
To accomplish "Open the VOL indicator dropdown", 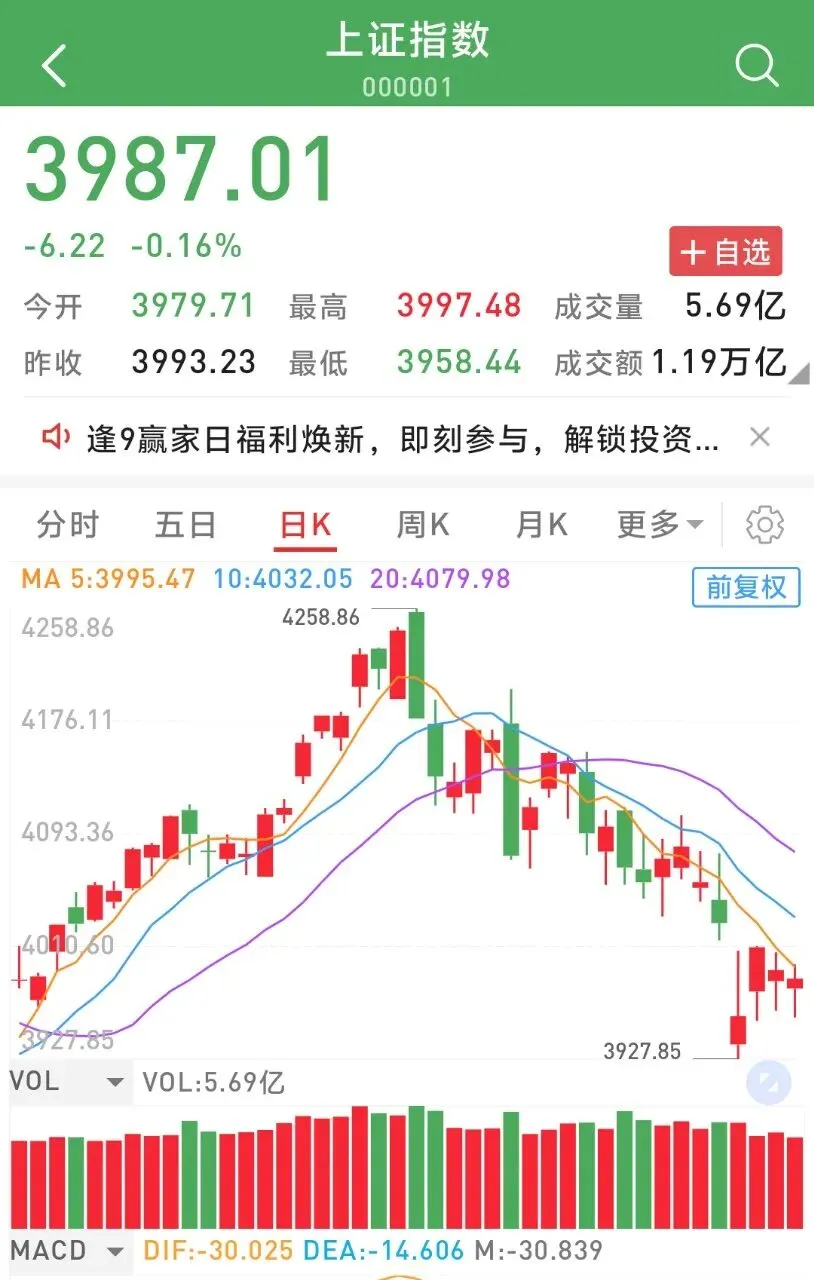I will pyautogui.click(x=68, y=1082).
